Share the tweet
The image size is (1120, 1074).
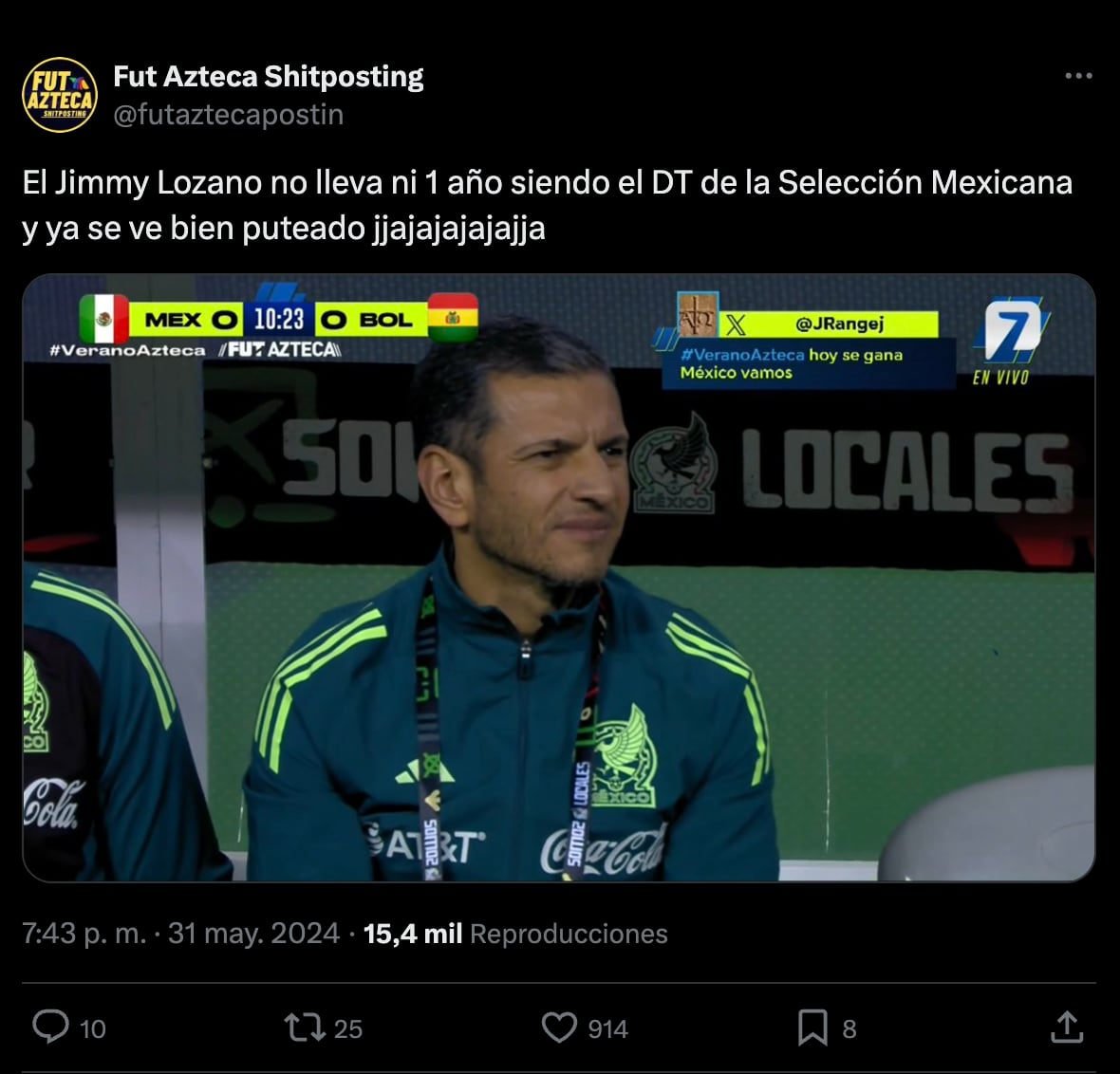pos(1067,1027)
